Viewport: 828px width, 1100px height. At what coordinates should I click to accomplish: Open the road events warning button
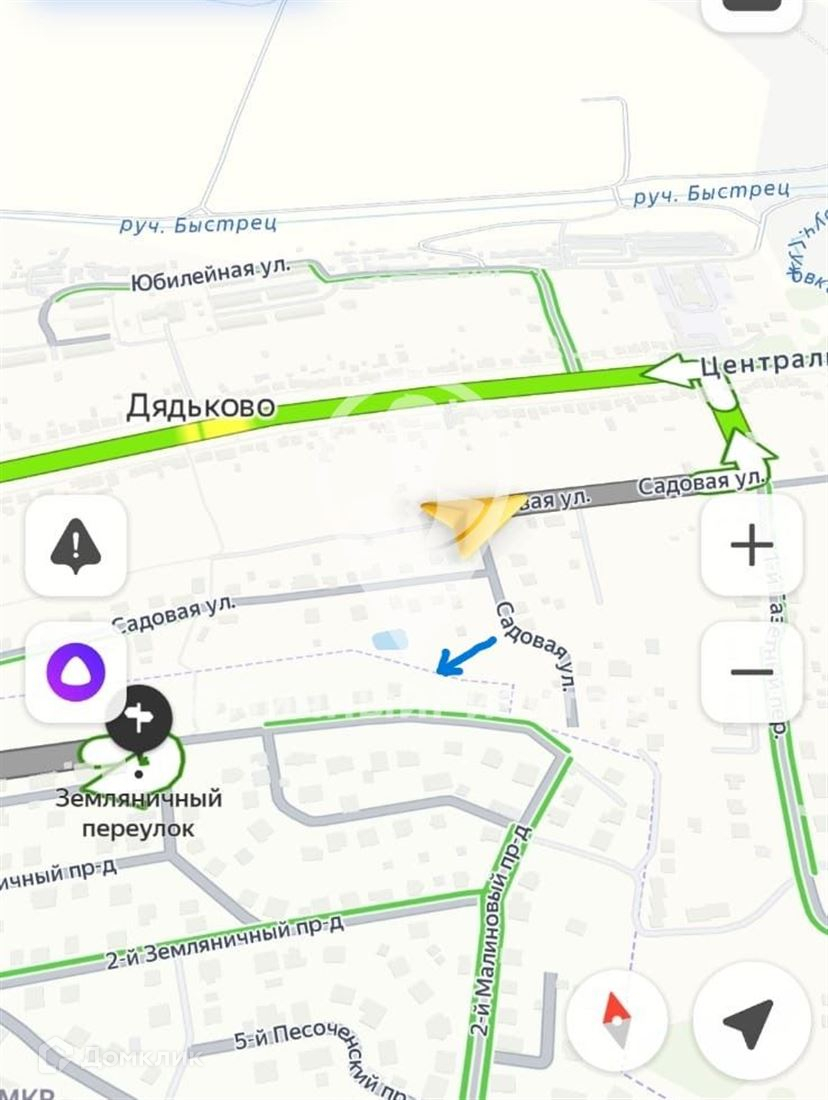76,546
